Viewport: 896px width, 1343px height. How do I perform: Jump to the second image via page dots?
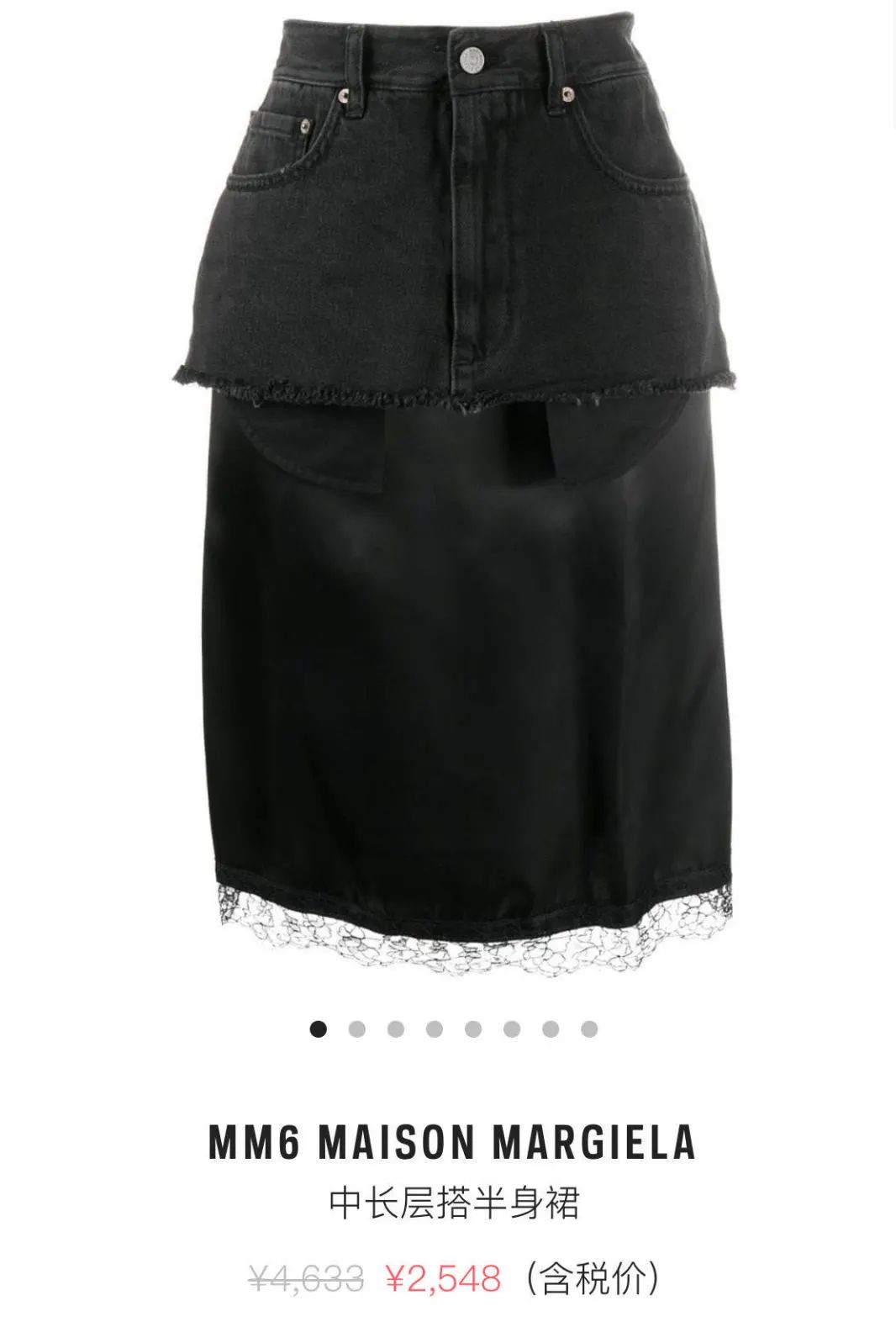(x=357, y=1028)
